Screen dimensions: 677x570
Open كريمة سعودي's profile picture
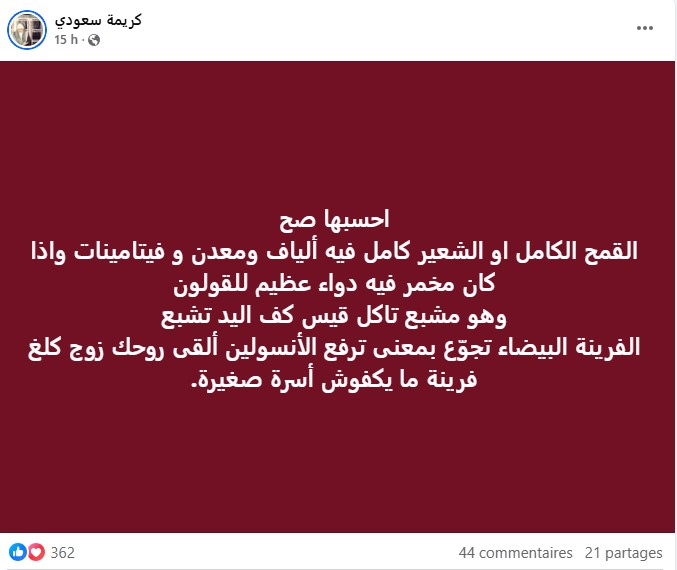click(x=26, y=29)
